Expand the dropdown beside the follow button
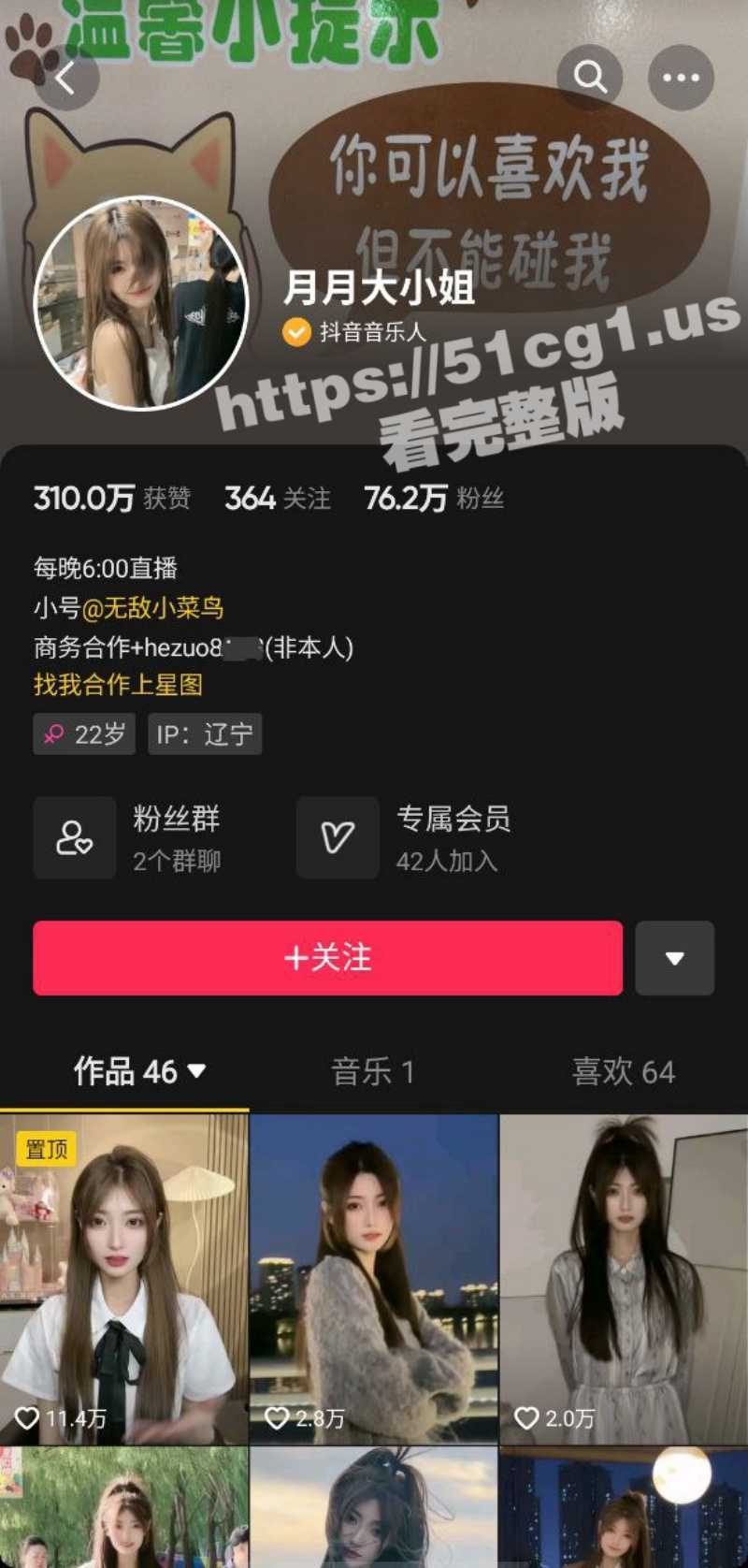 tap(674, 958)
